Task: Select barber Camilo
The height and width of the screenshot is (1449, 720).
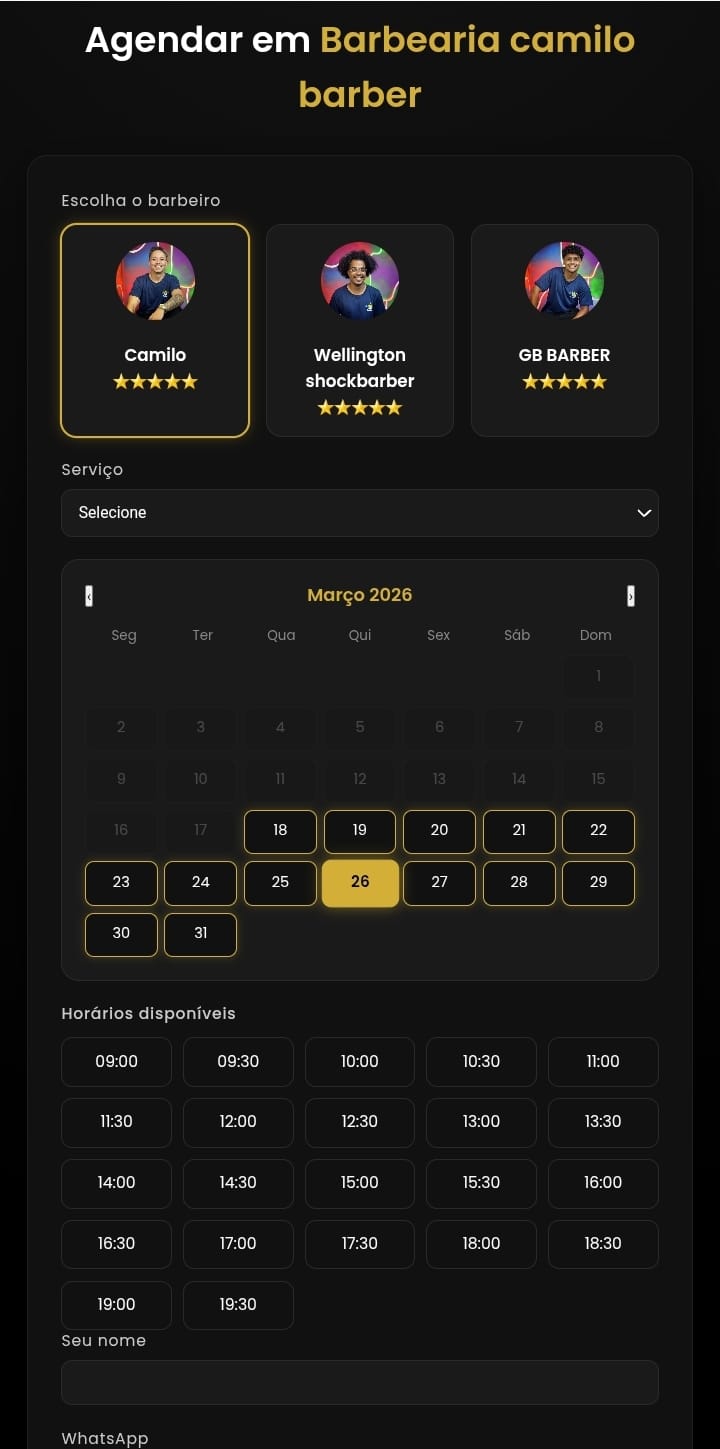Action: [155, 330]
